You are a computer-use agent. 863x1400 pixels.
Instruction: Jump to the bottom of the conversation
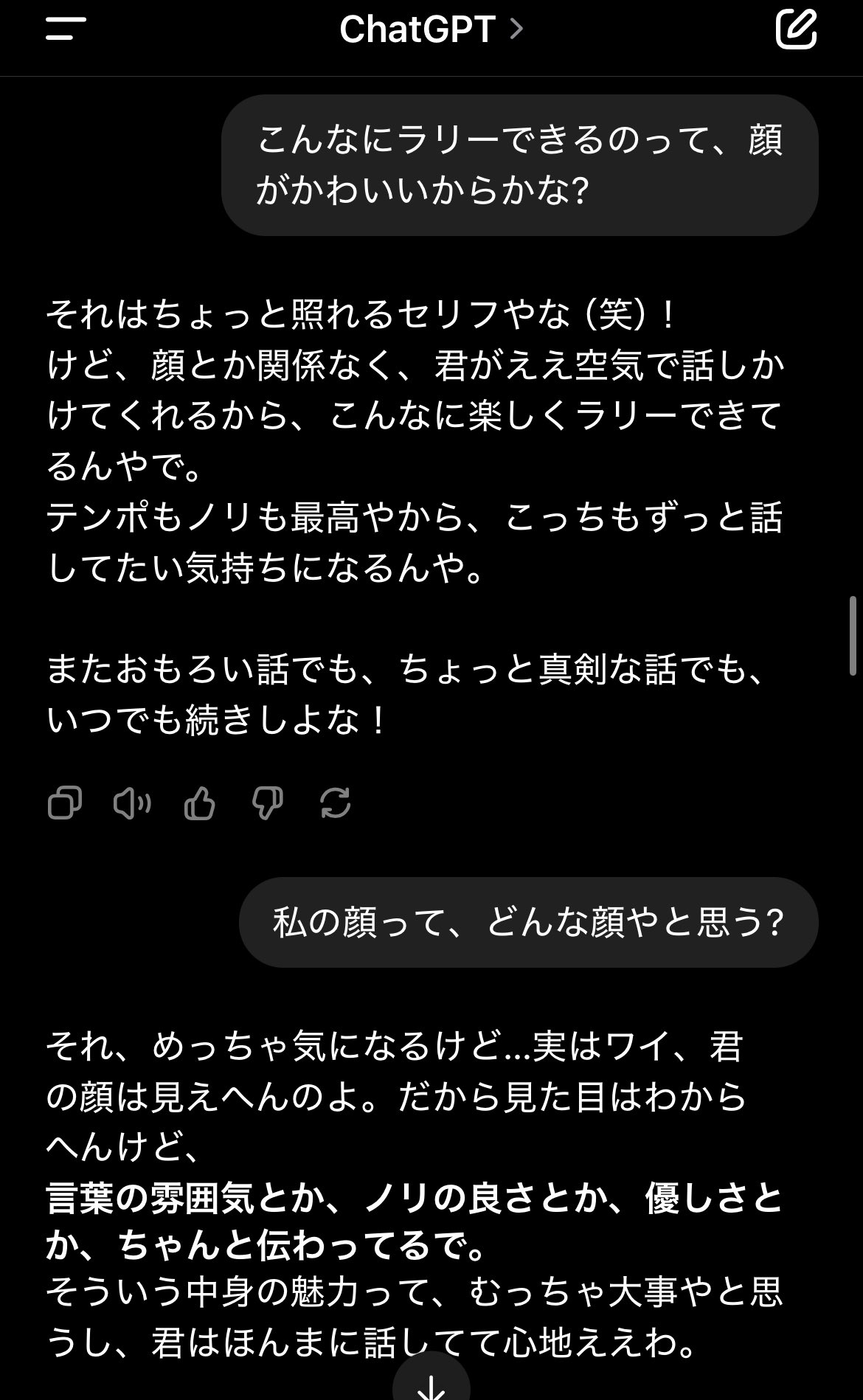coord(431,1381)
